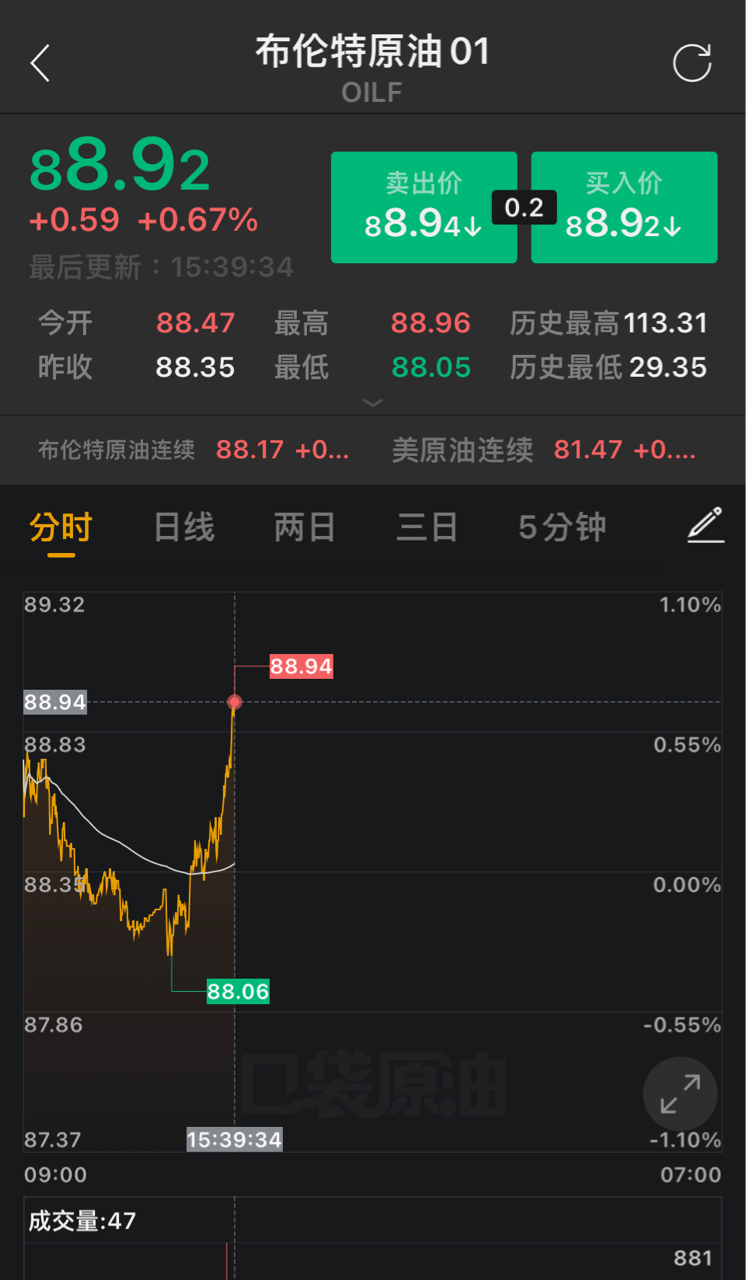Screen dimensions: 746x1280
Task: Go back using the top-left arrow
Action: (x=40, y=63)
